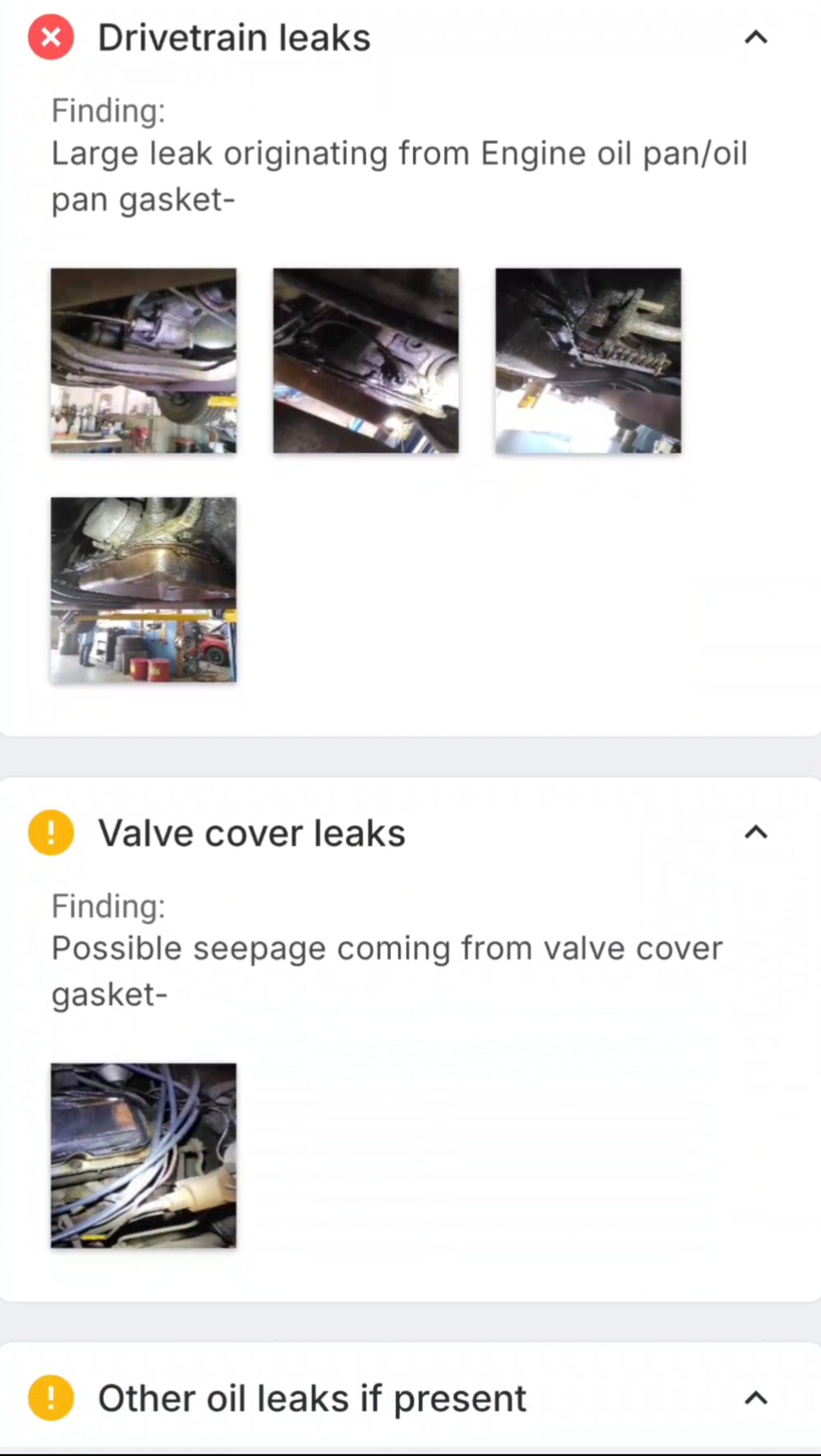Collapse Other oil leaks if present section
The width and height of the screenshot is (821, 1456).
pyautogui.click(x=755, y=1398)
